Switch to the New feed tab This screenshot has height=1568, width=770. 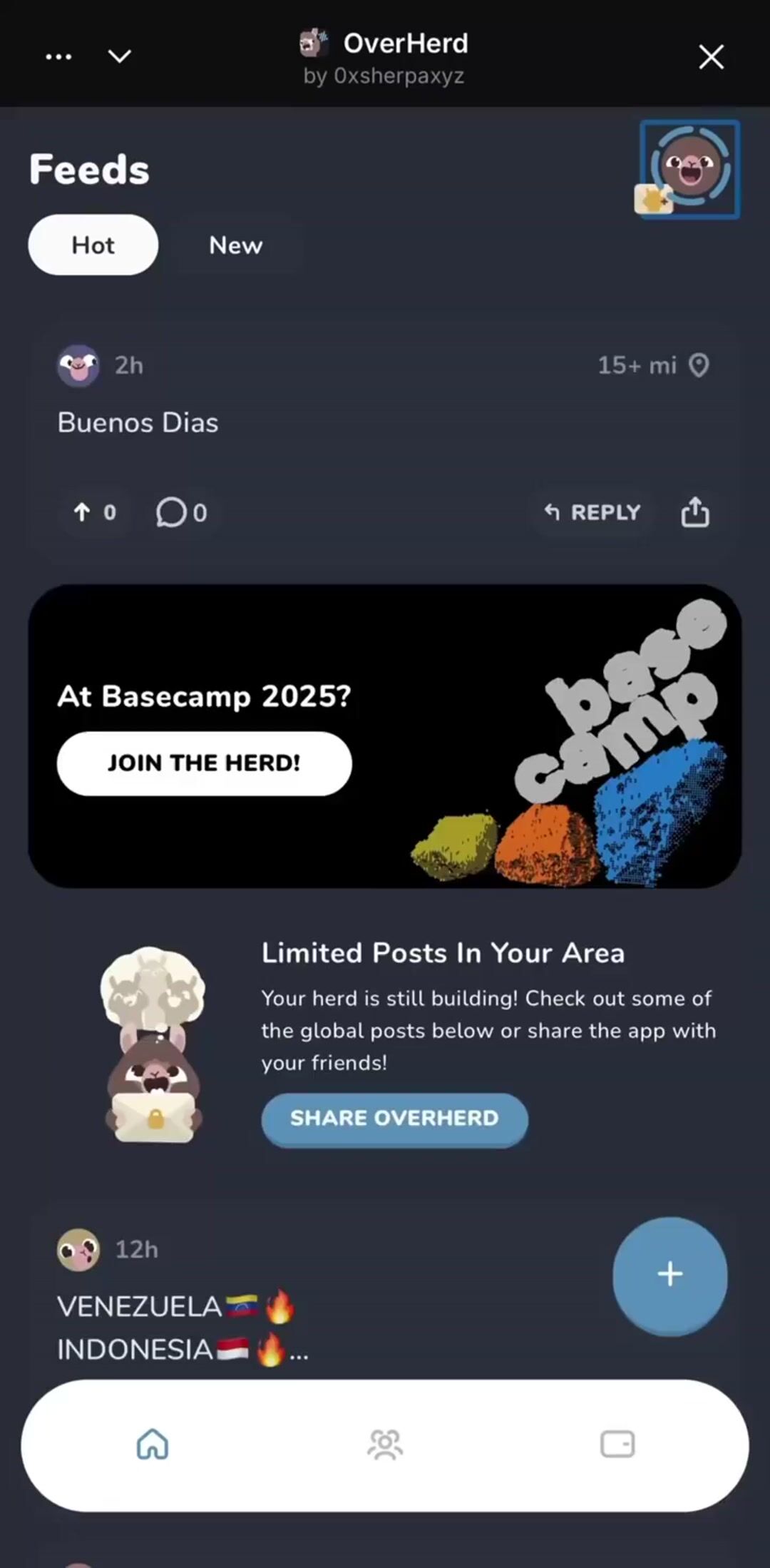click(235, 245)
